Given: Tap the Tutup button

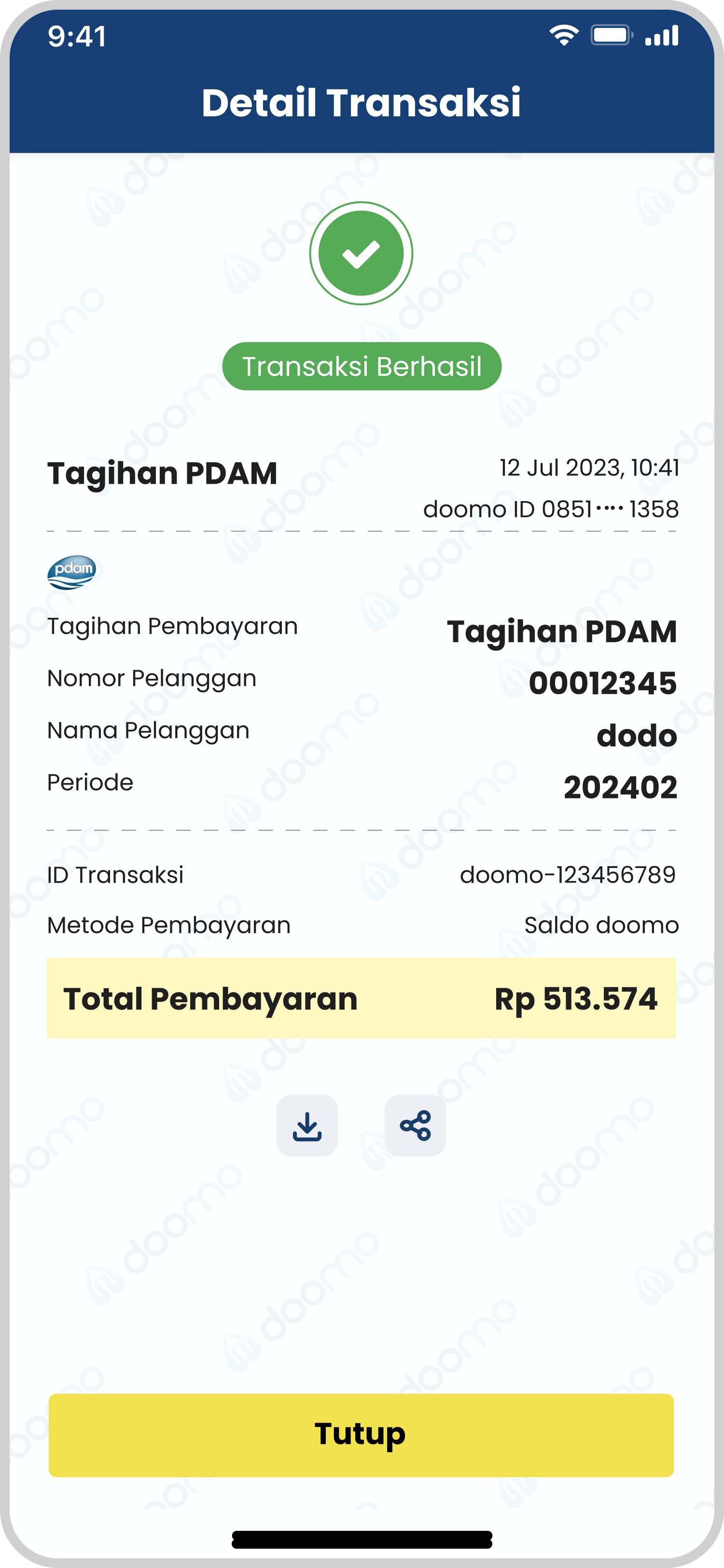Looking at the screenshot, I should 361,1435.
